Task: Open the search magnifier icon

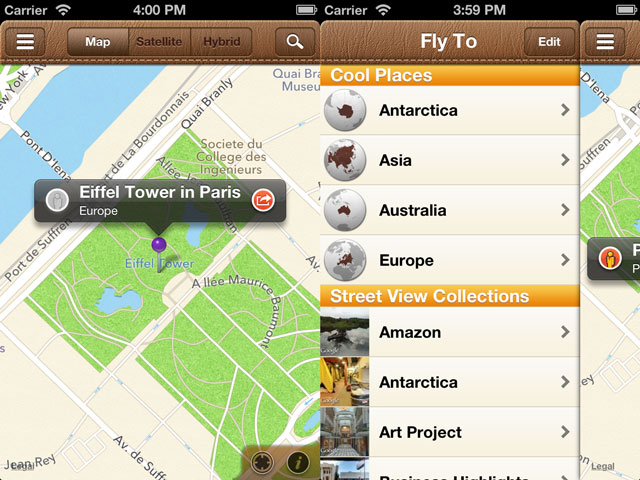Action: (x=294, y=42)
